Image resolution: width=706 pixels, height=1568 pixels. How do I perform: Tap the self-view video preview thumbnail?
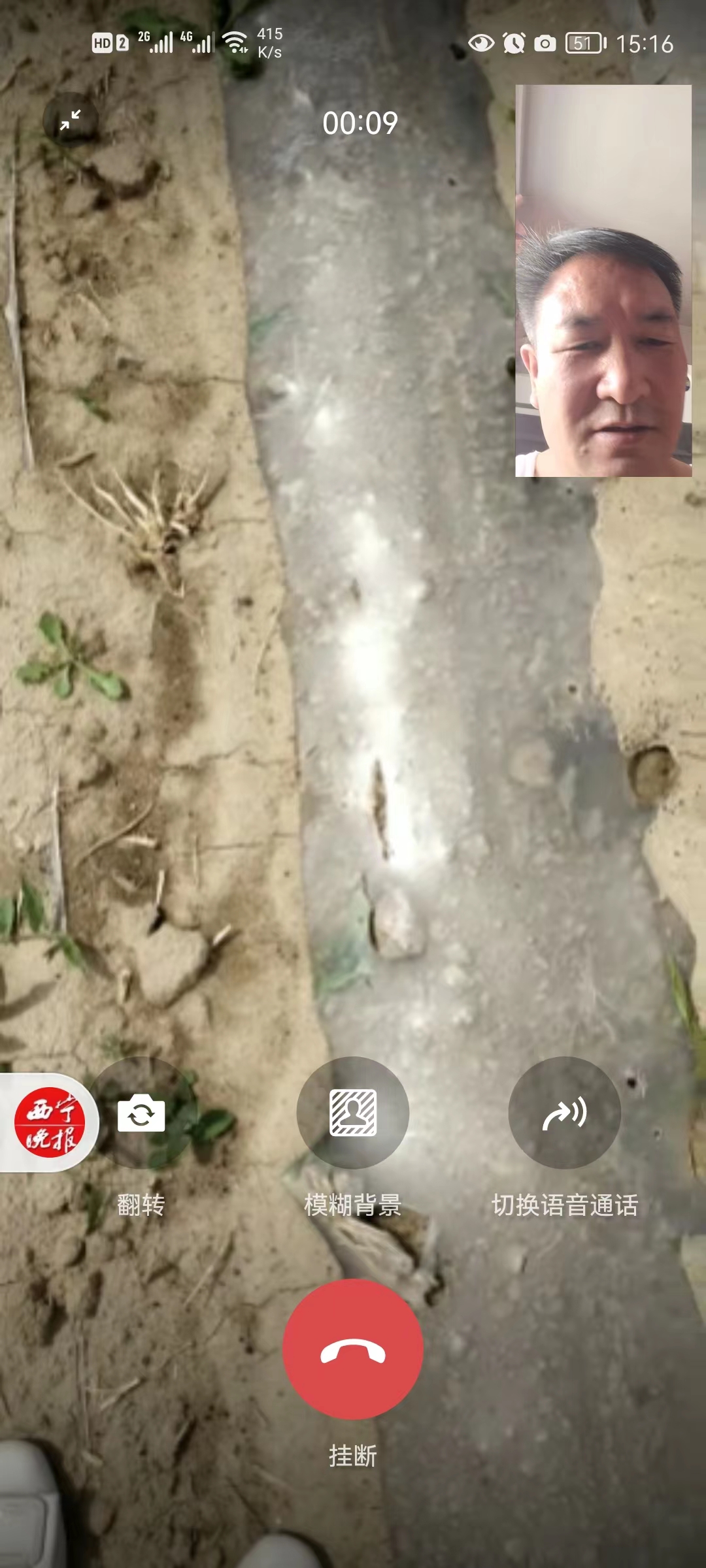click(x=603, y=281)
